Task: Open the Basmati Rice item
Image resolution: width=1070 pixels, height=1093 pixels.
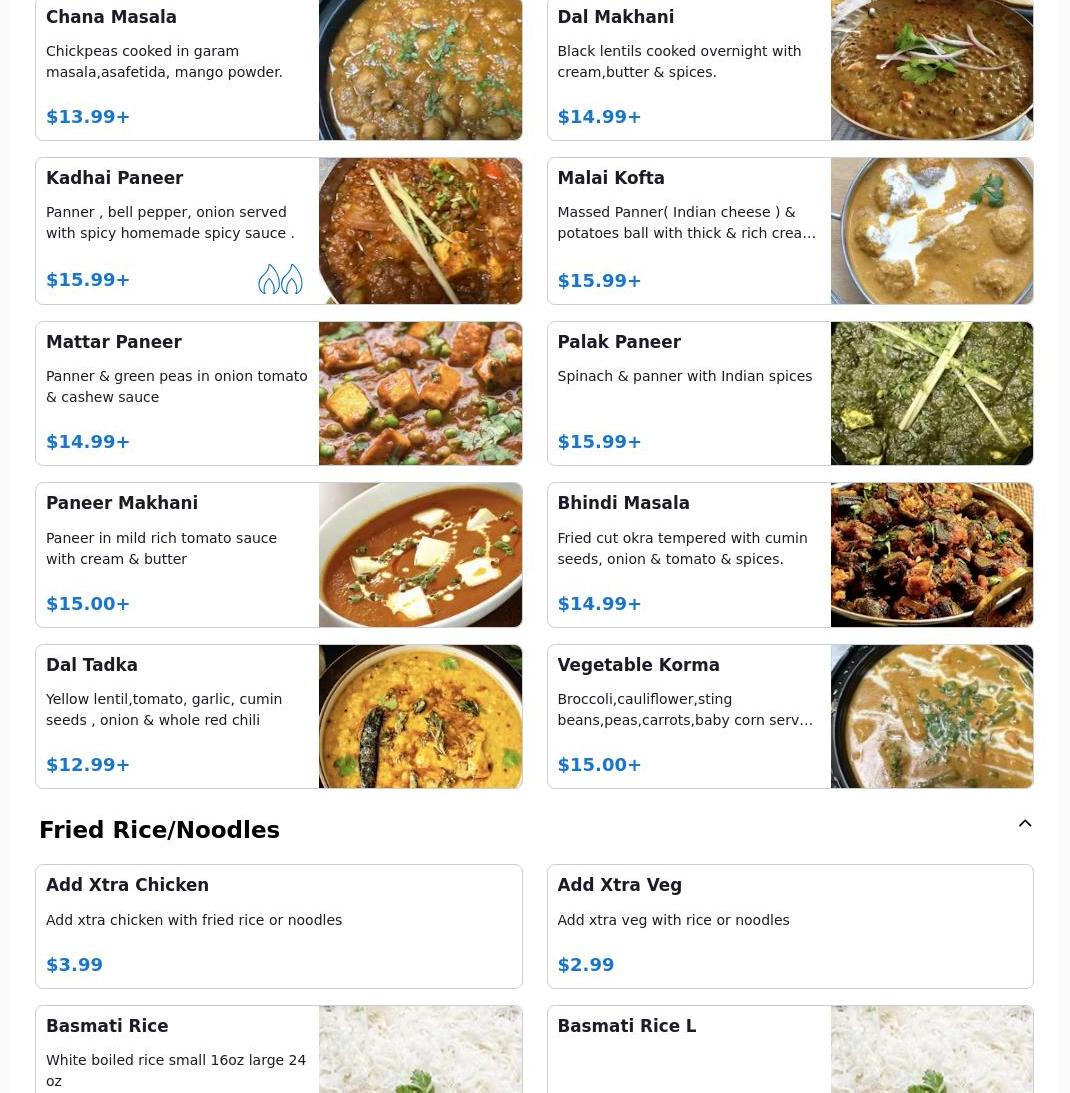Action: 278,1050
